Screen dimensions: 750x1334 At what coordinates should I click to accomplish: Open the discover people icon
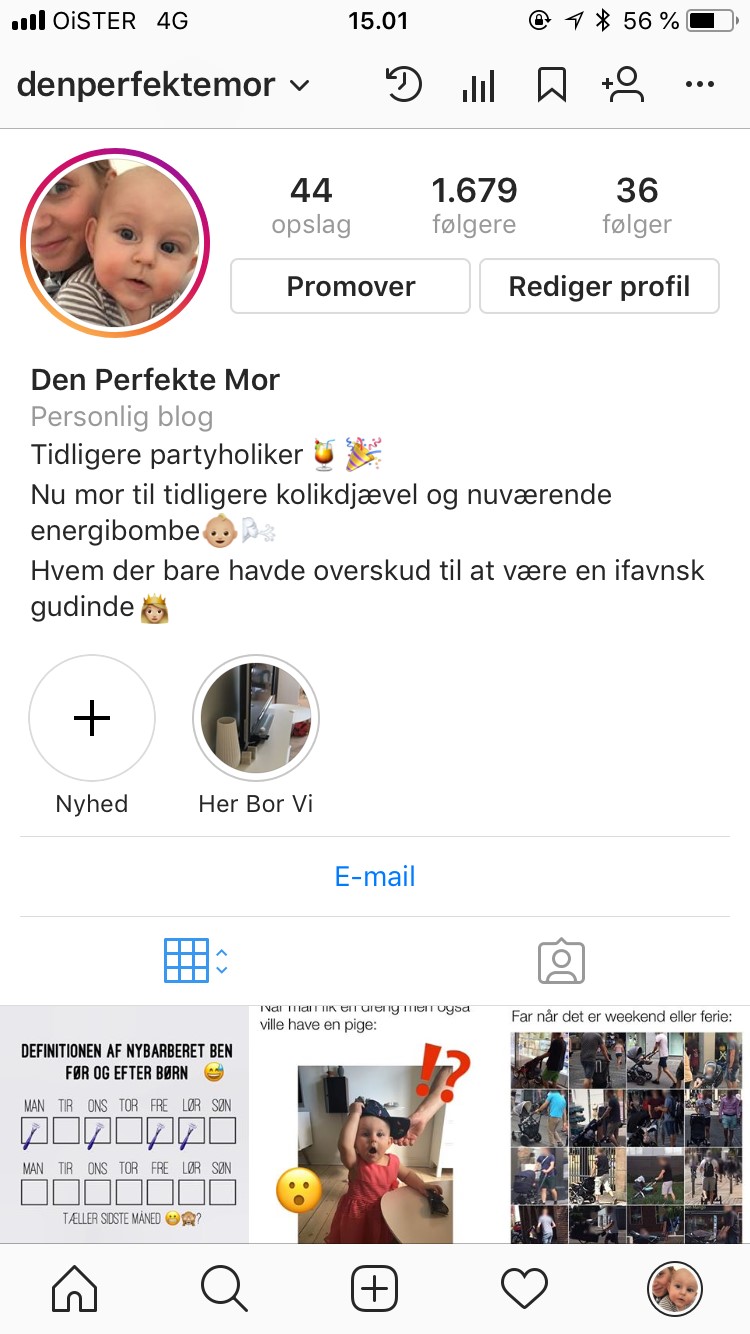click(x=623, y=86)
